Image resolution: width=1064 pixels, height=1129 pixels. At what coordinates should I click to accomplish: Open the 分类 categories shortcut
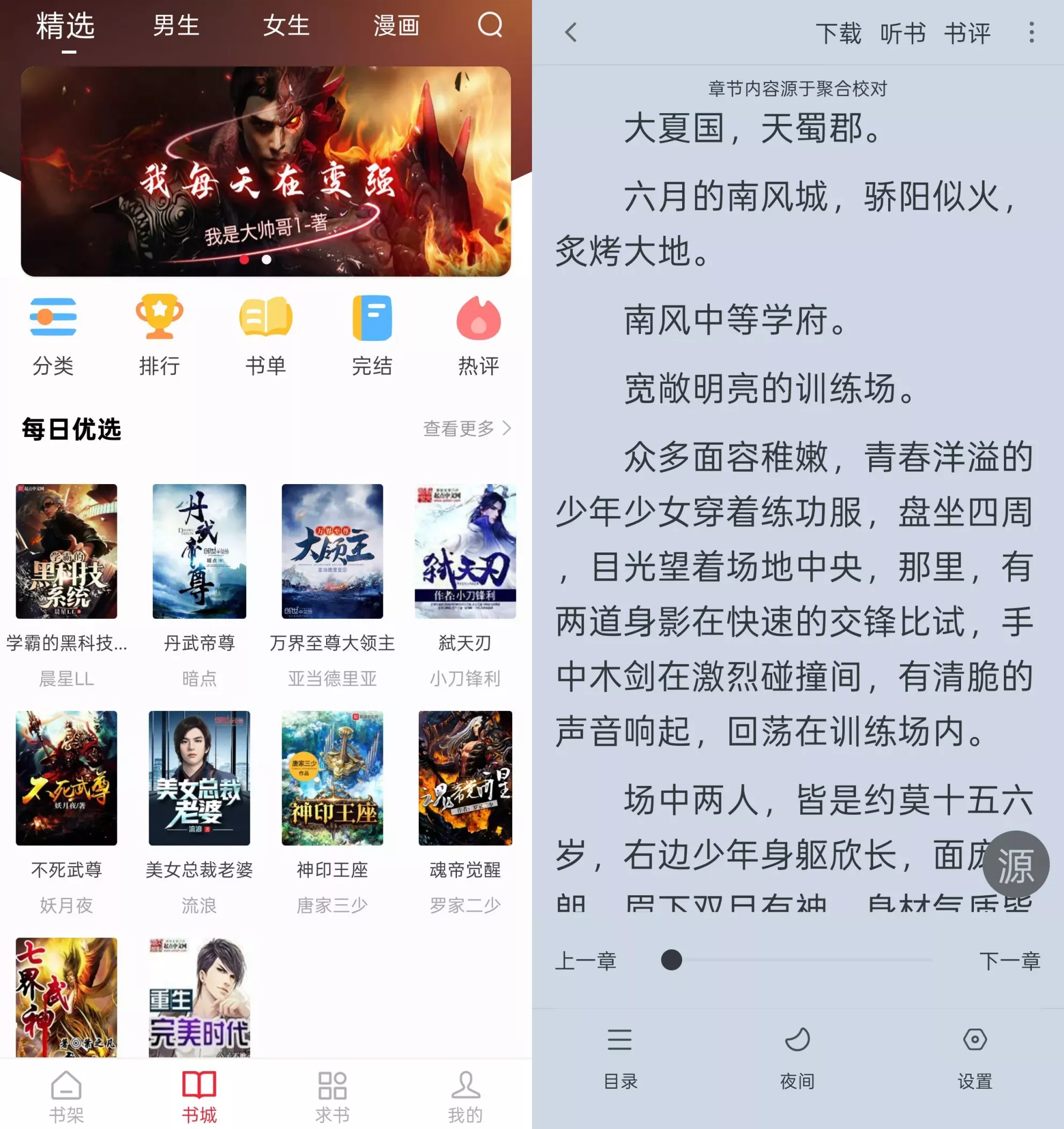click(53, 335)
